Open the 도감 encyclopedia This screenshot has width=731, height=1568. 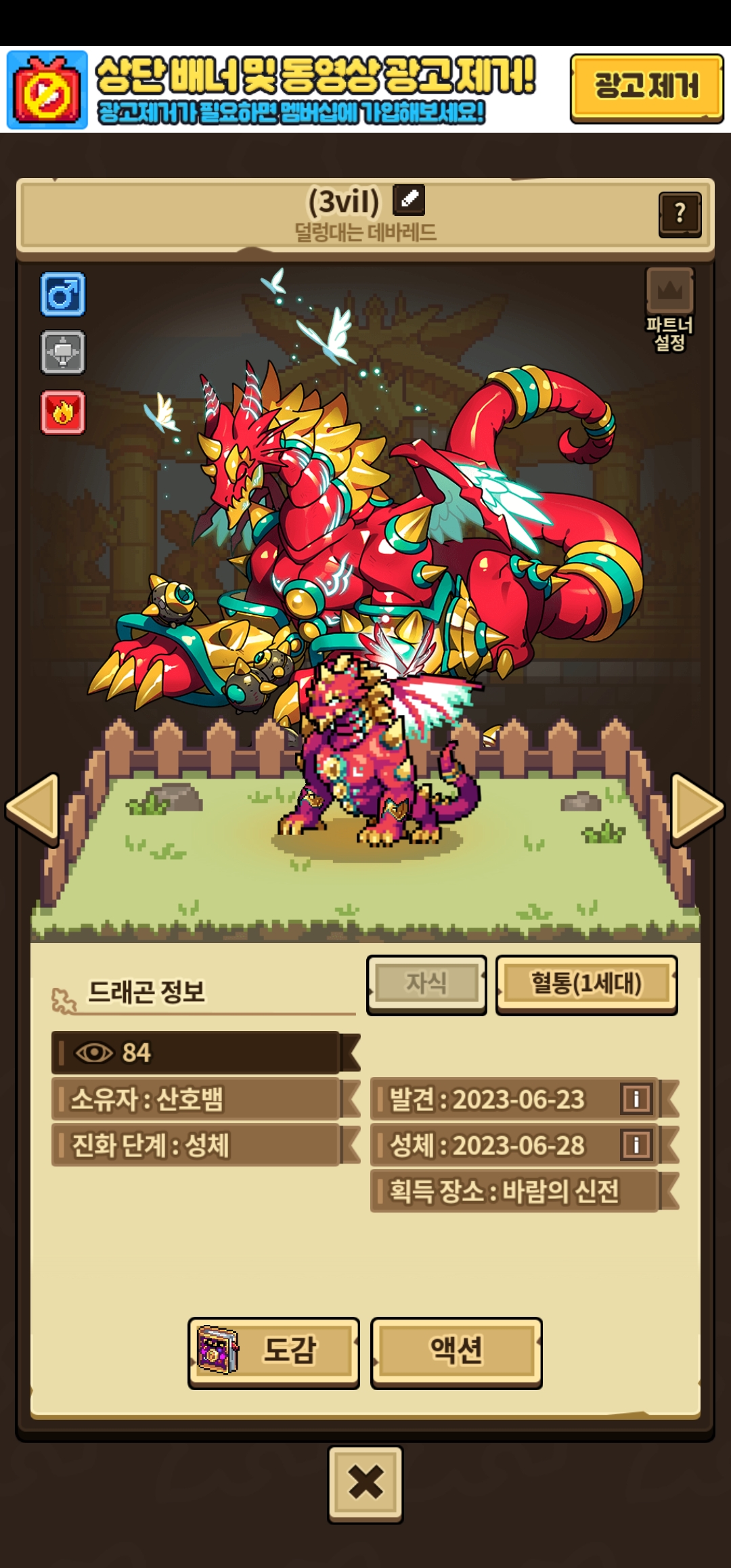(x=273, y=1353)
